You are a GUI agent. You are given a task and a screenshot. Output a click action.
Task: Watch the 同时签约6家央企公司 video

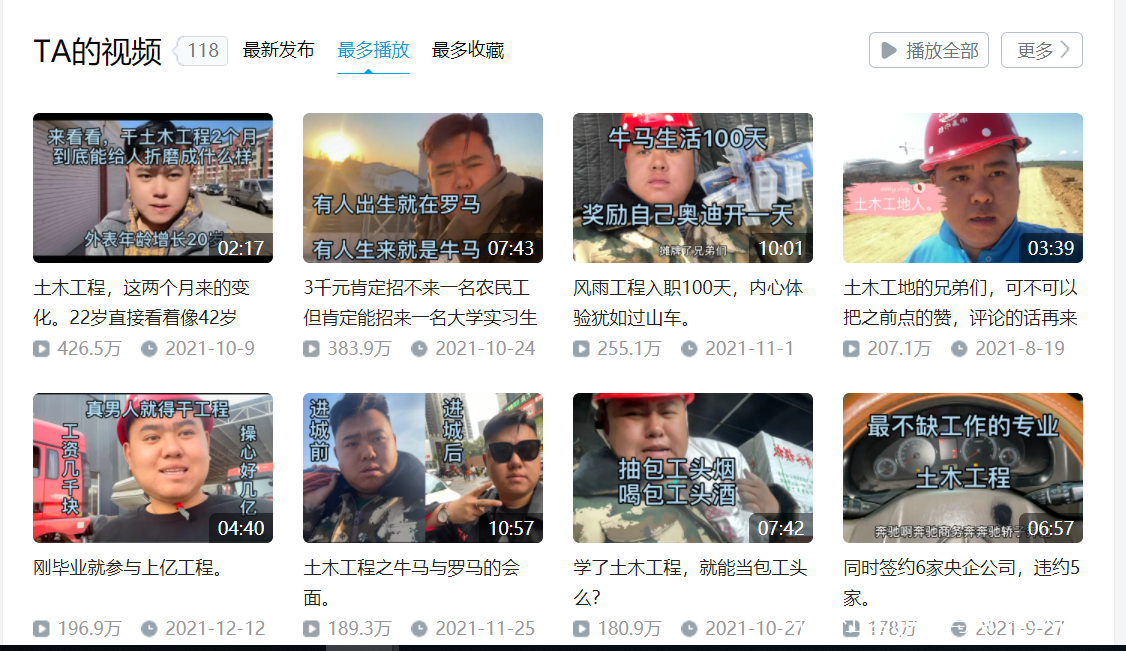963,468
